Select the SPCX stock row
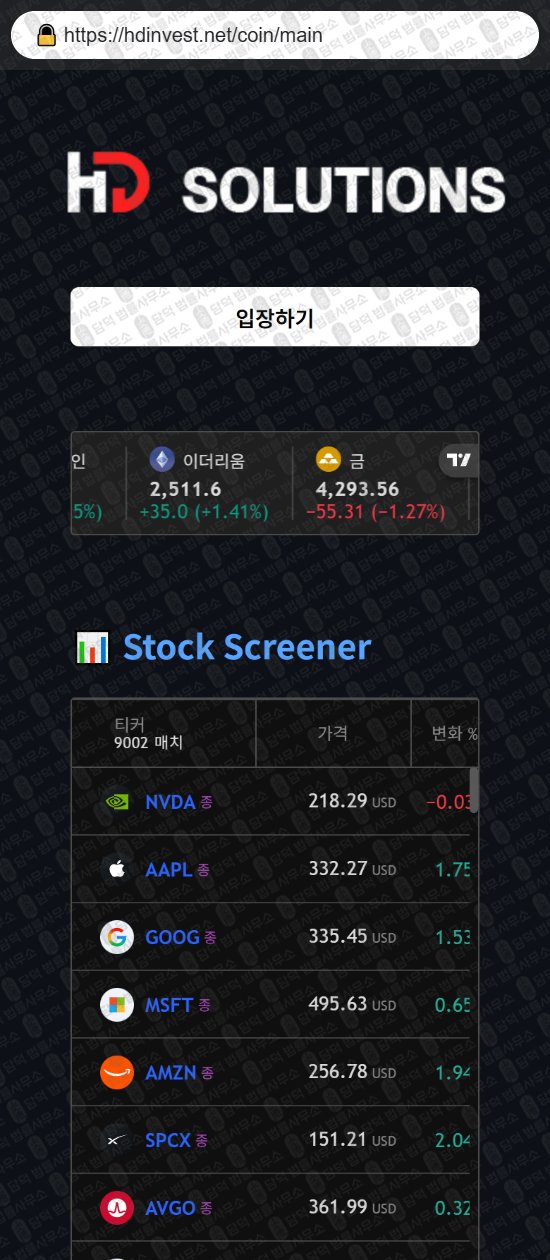 pos(275,1140)
